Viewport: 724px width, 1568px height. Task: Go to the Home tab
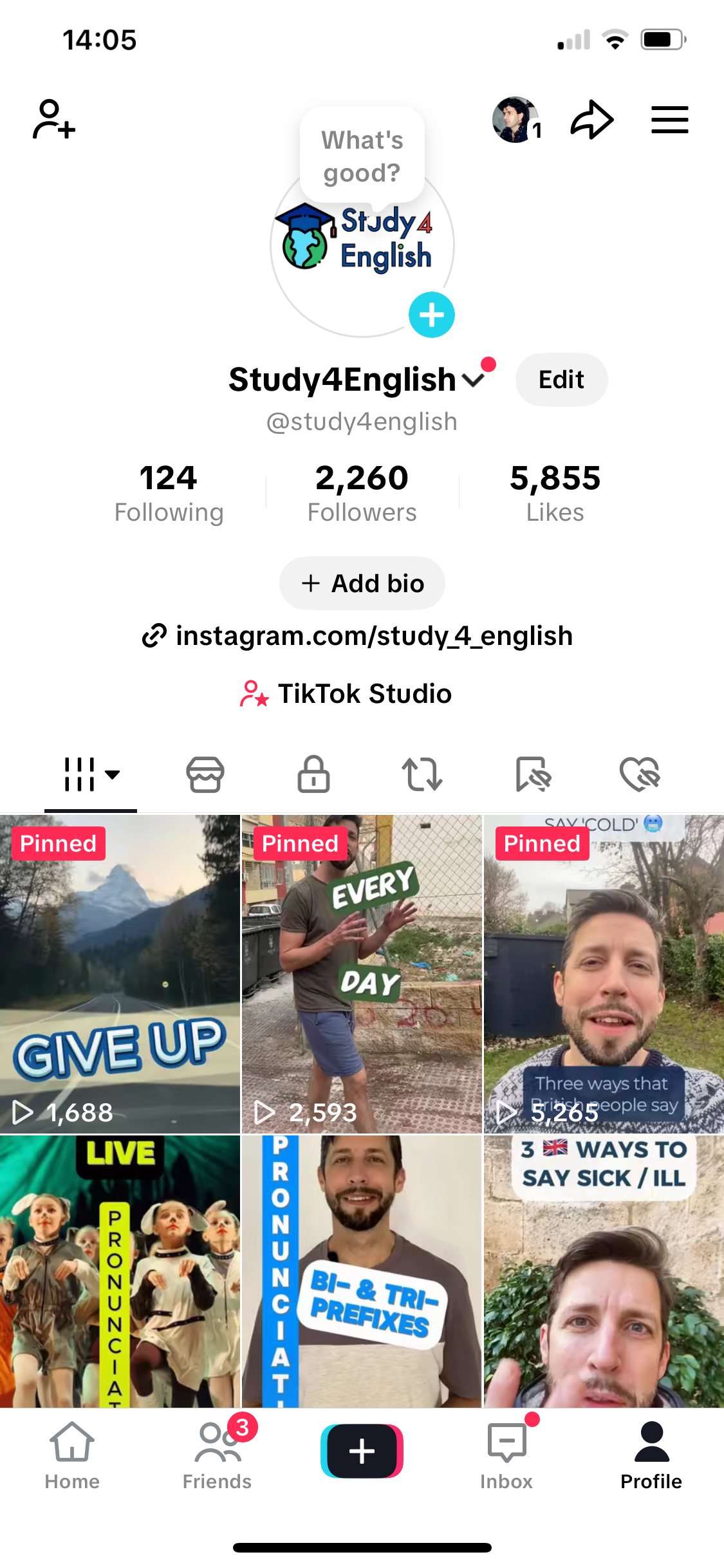point(72,1455)
